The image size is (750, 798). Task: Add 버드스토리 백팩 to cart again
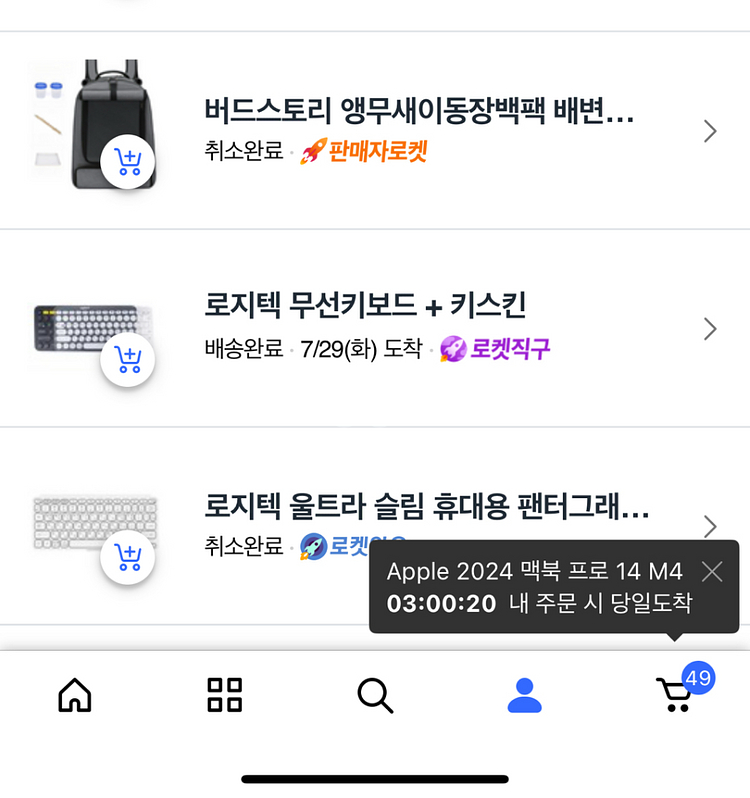(128, 161)
